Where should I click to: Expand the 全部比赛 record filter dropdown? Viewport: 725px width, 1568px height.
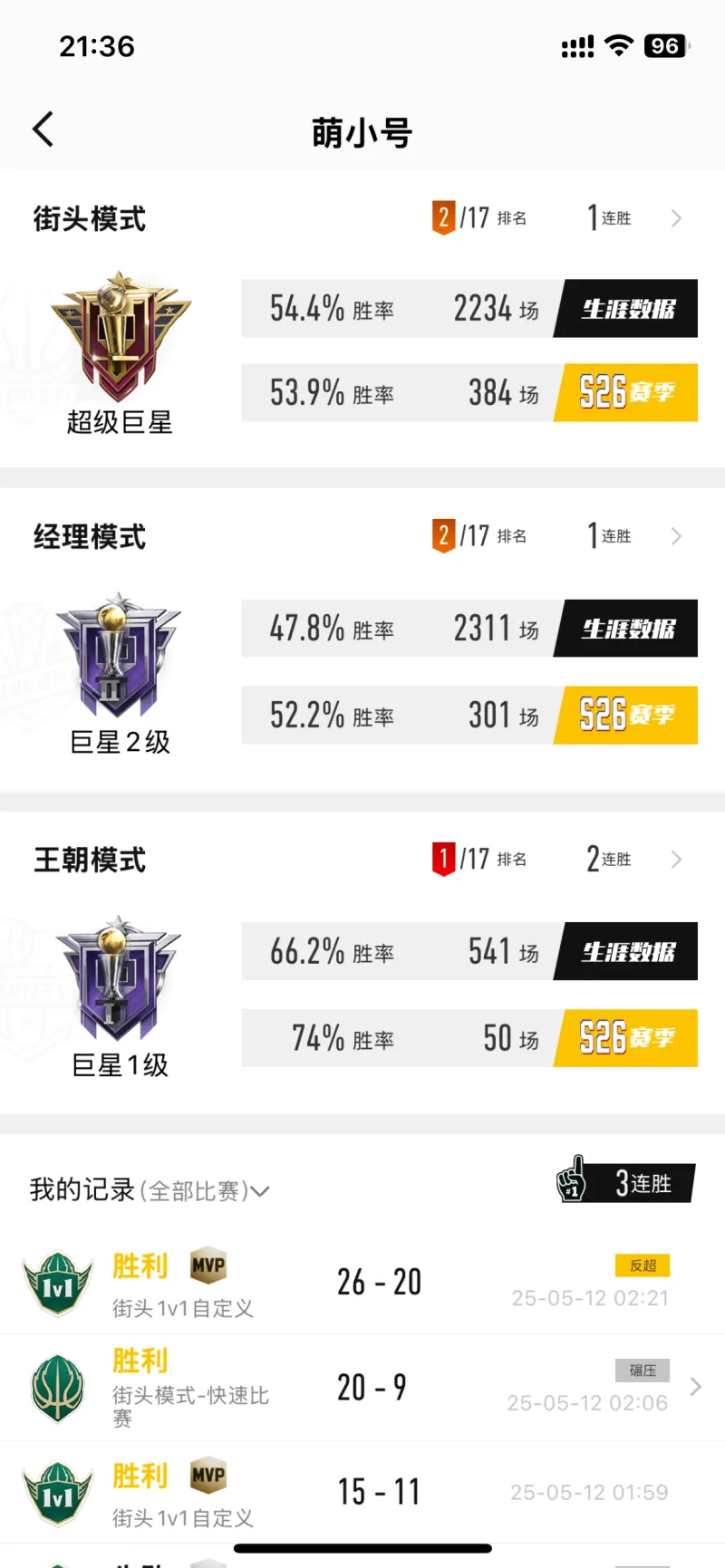(x=259, y=1191)
